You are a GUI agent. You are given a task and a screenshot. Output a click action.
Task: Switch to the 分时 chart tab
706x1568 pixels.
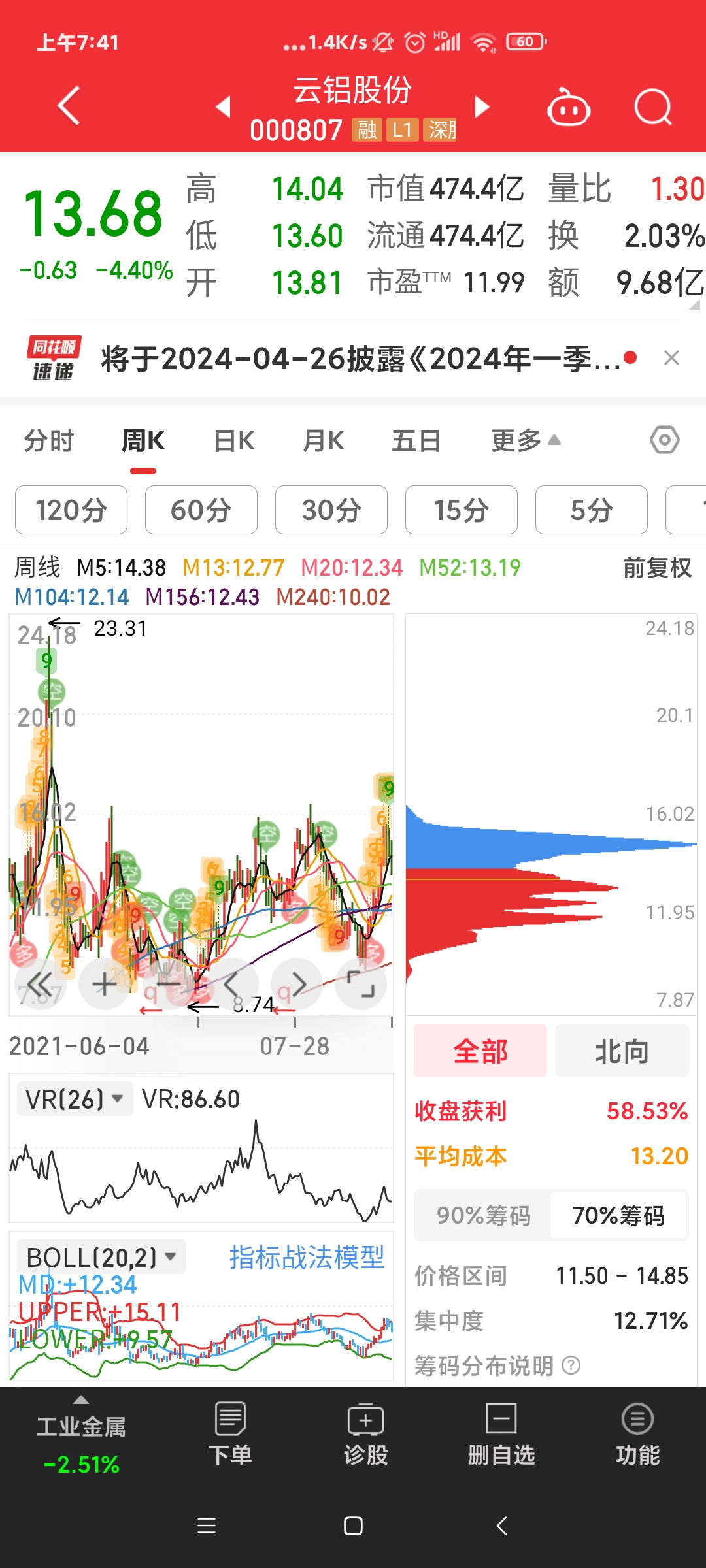tap(49, 441)
